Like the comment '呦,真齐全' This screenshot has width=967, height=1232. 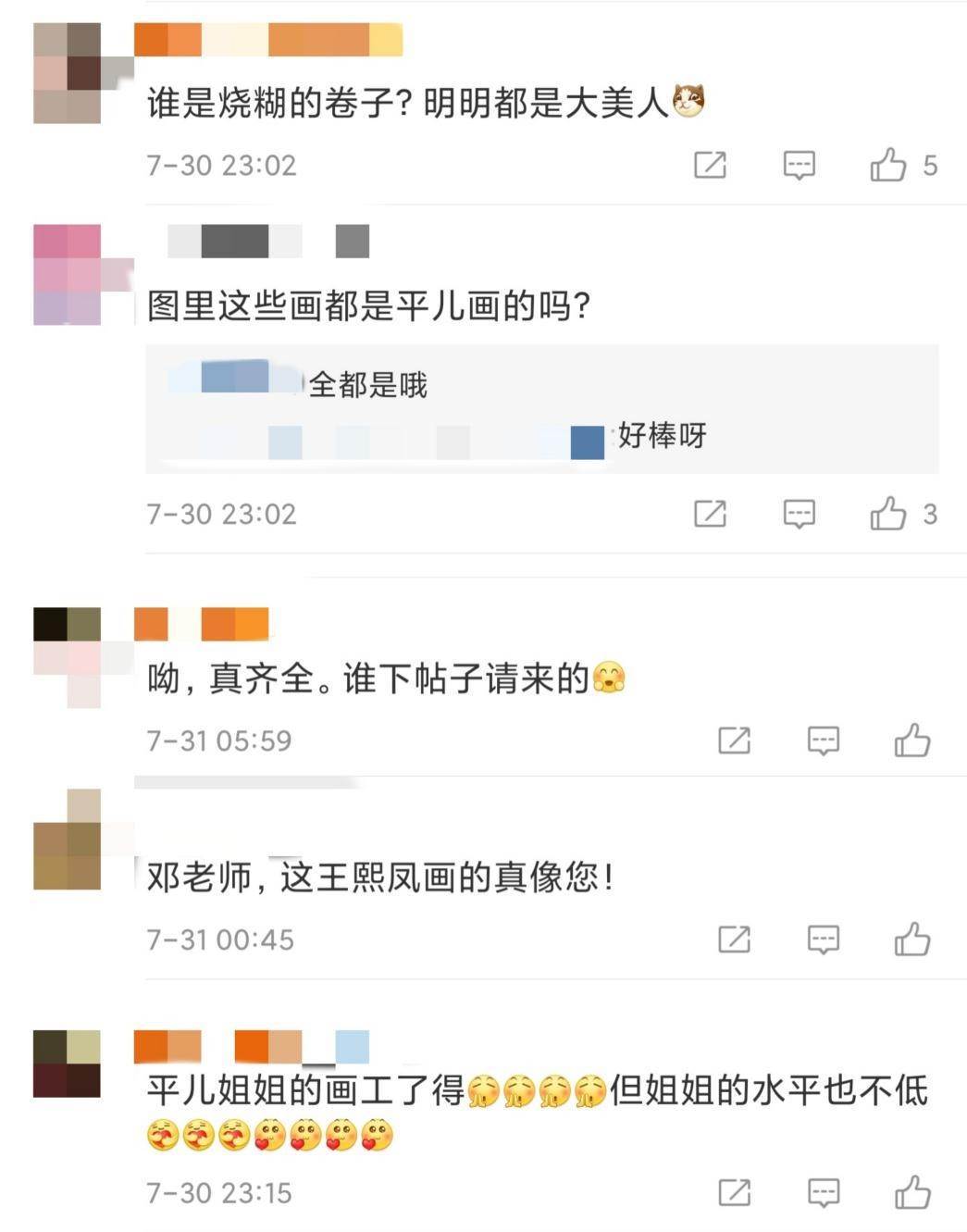[912, 740]
